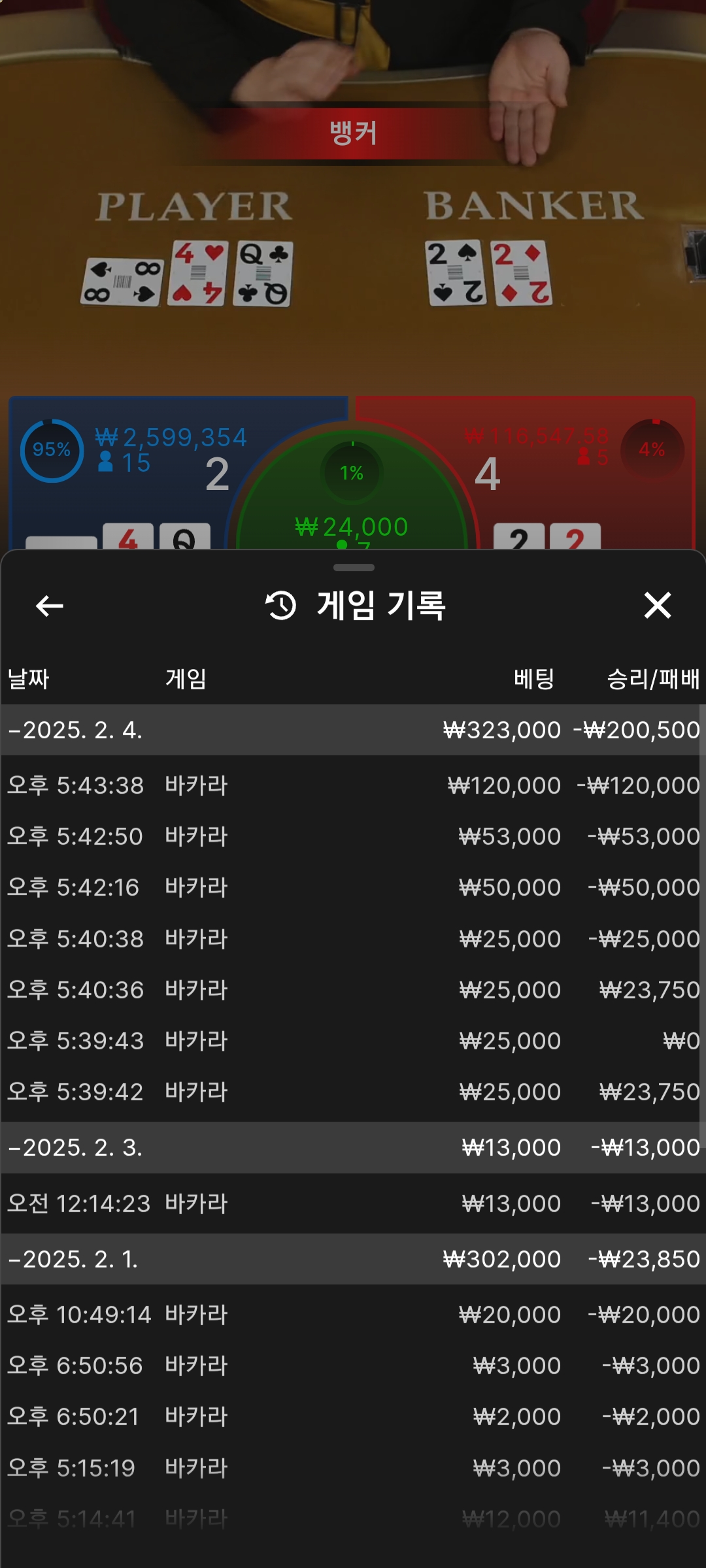Screen dimensions: 706x1568
Task: View the 오후 10:49:14 바카라 record
Action: tap(353, 1315)
